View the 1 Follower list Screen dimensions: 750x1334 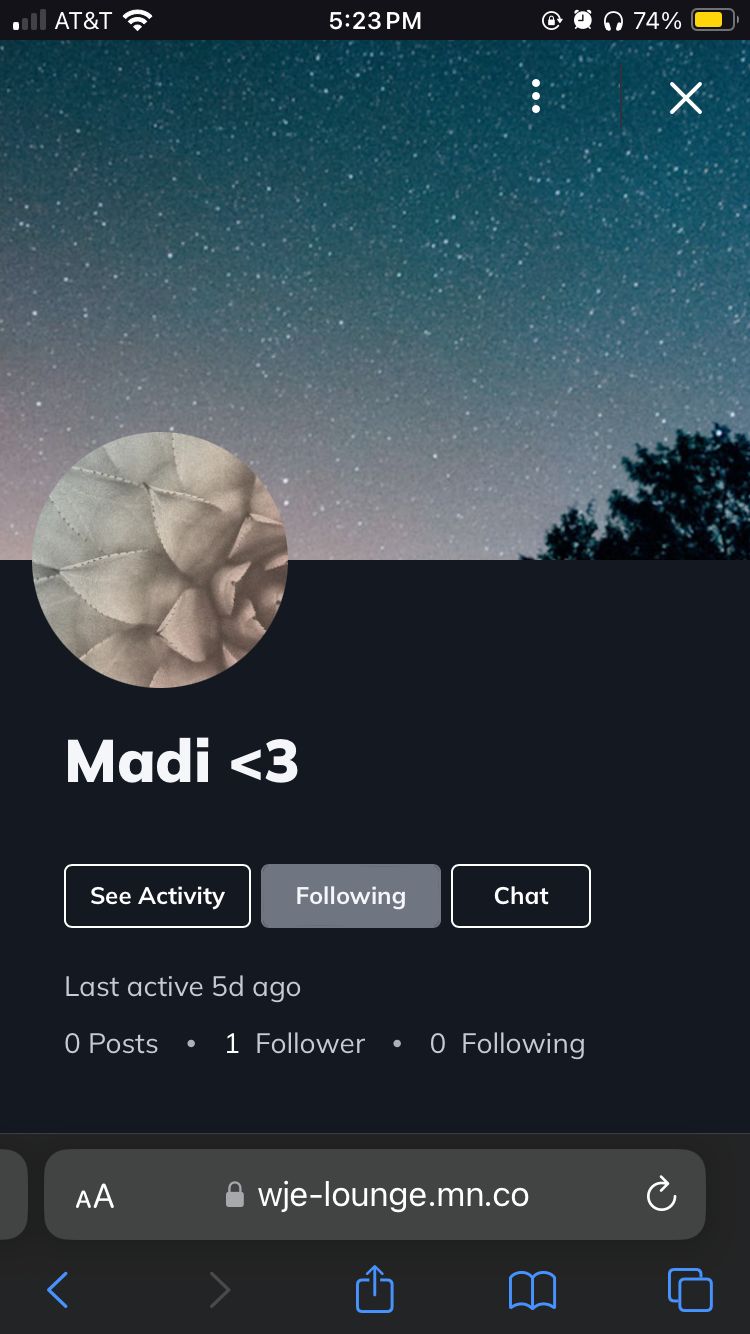coord(295,1044)
